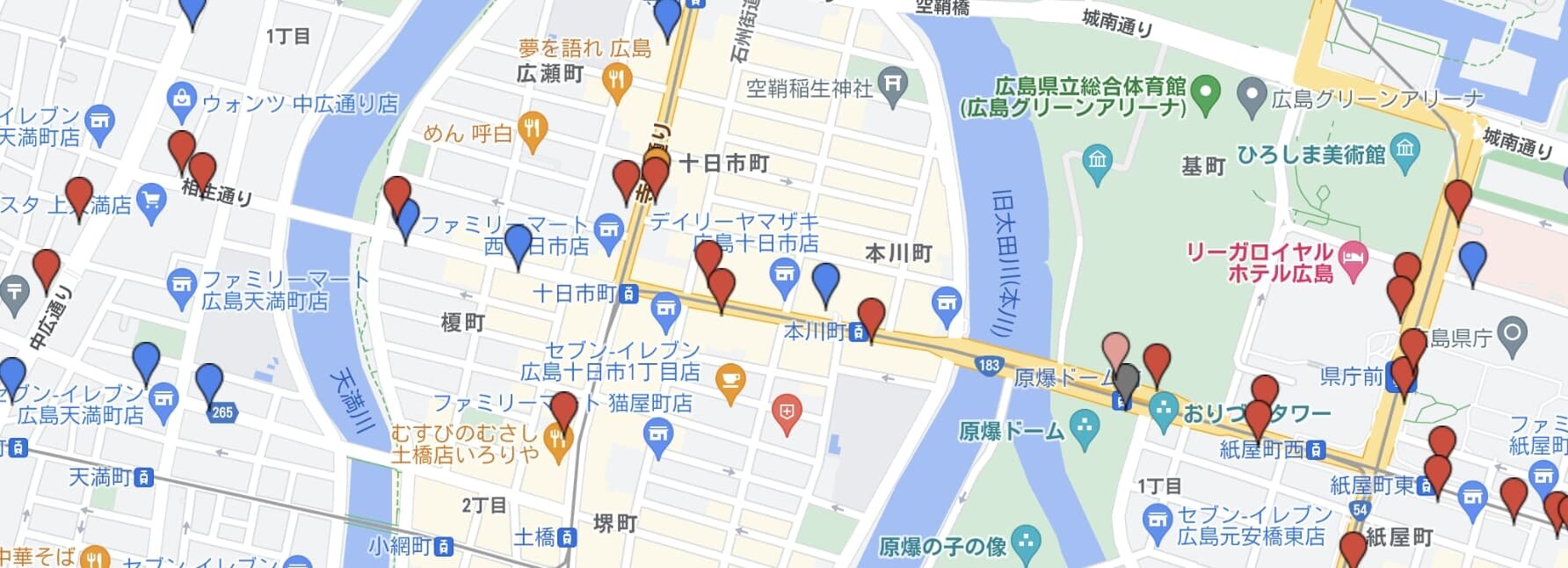1568x568 pixels.
Task: Open the 夢を語れ 広島 restaurant marker
Action: point(617,81)
